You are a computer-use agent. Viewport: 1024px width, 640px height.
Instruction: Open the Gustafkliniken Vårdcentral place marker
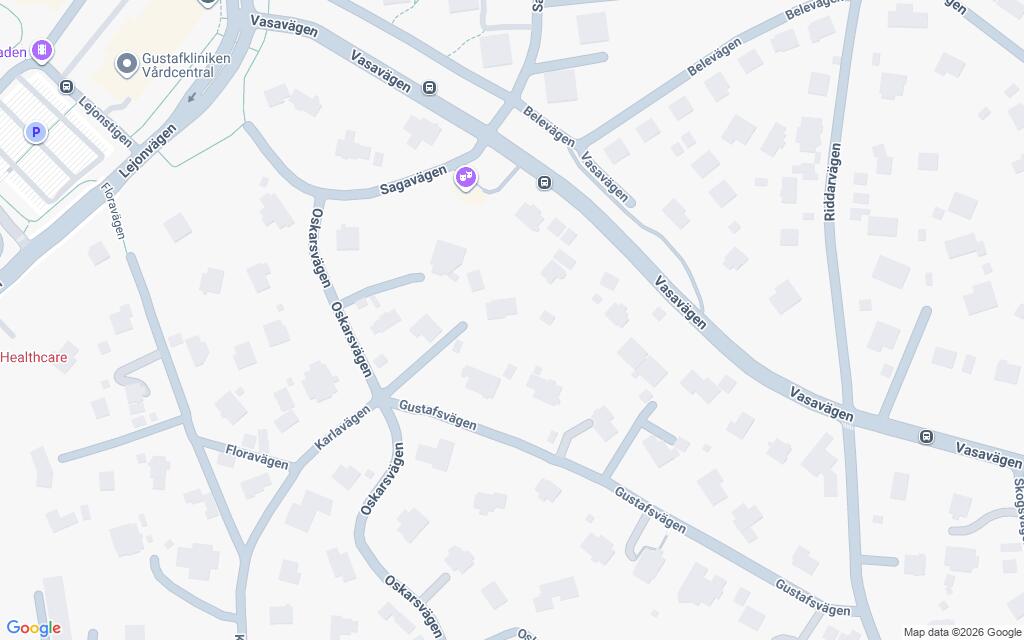tap(127, 64)
